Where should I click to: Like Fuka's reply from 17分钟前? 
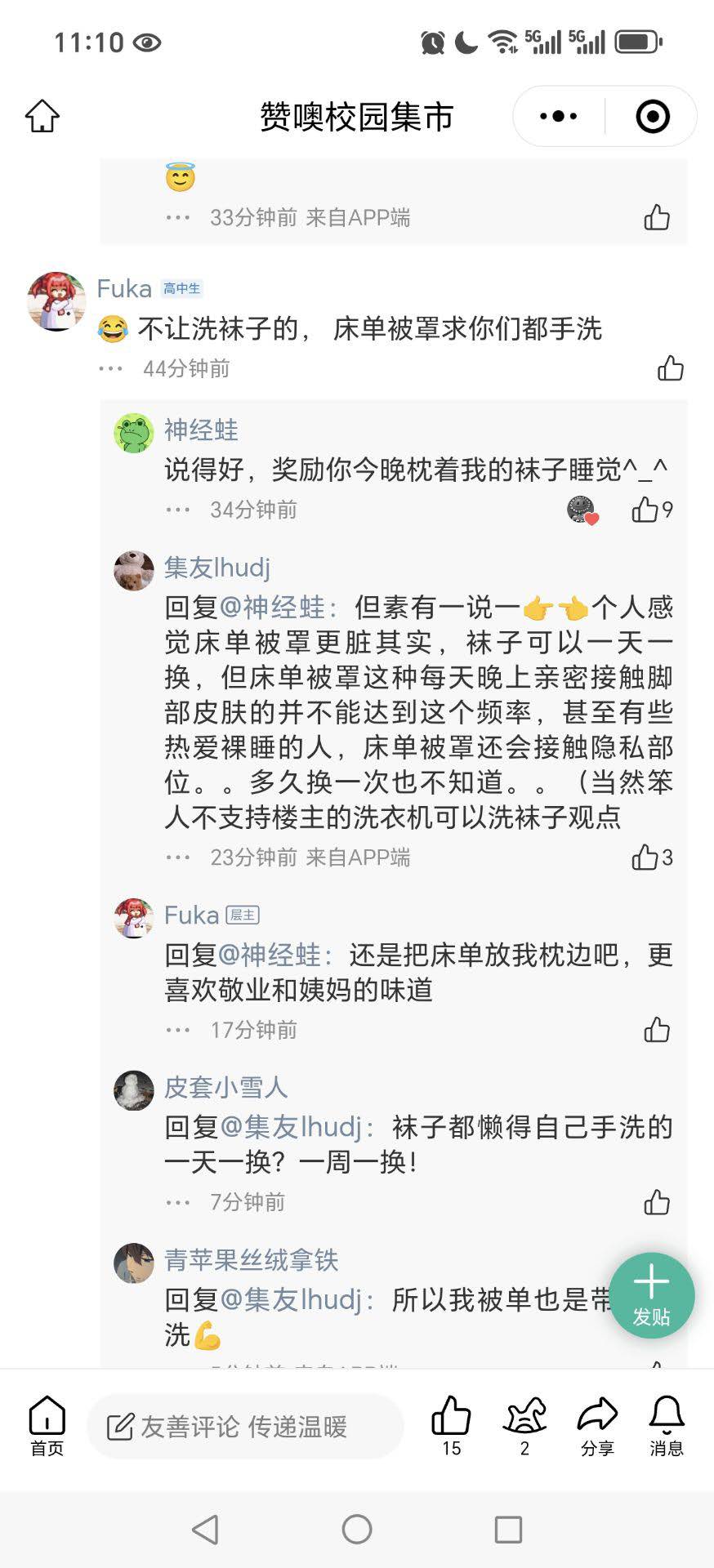click(657, 1030)
